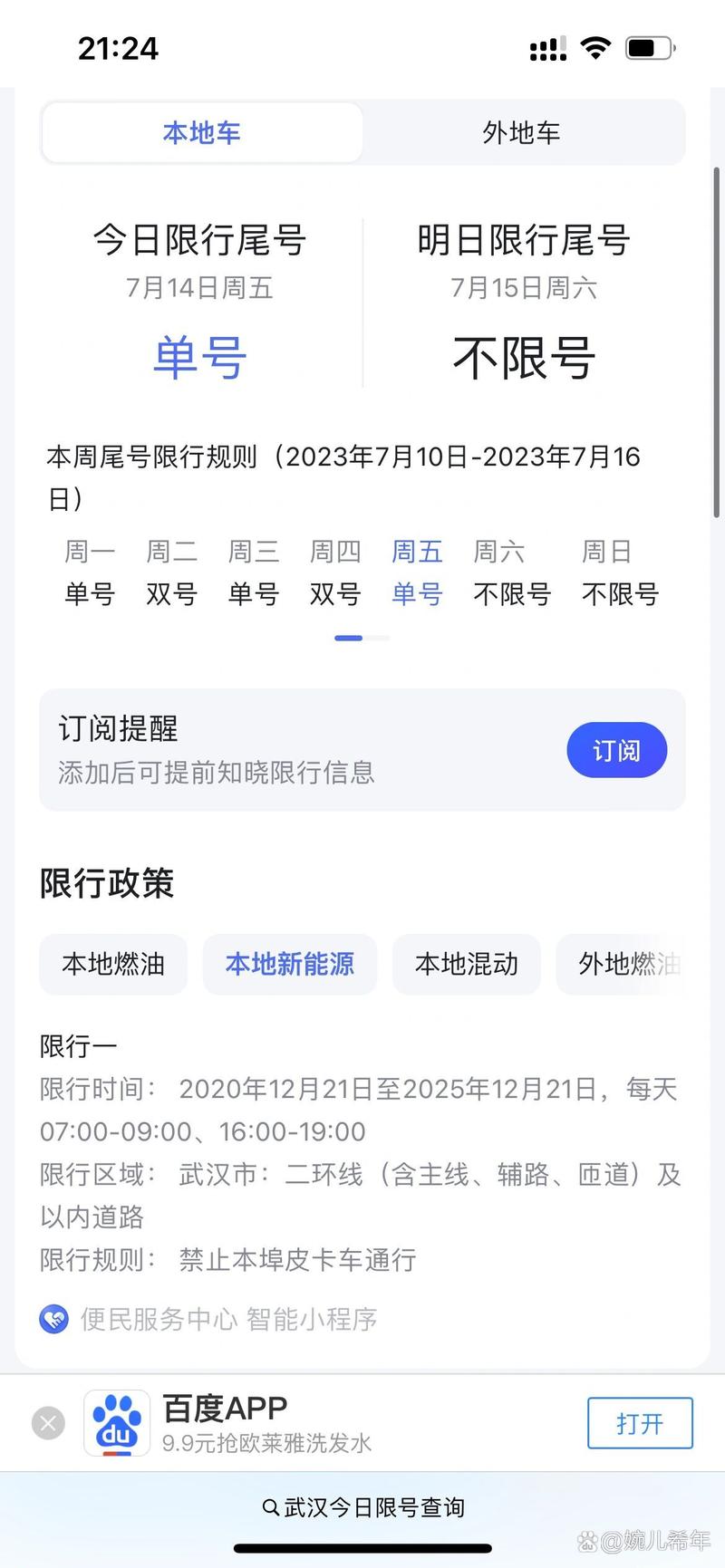
Task: Choose the 本地新能源 policy chip
Action: (x=289, y=964)
